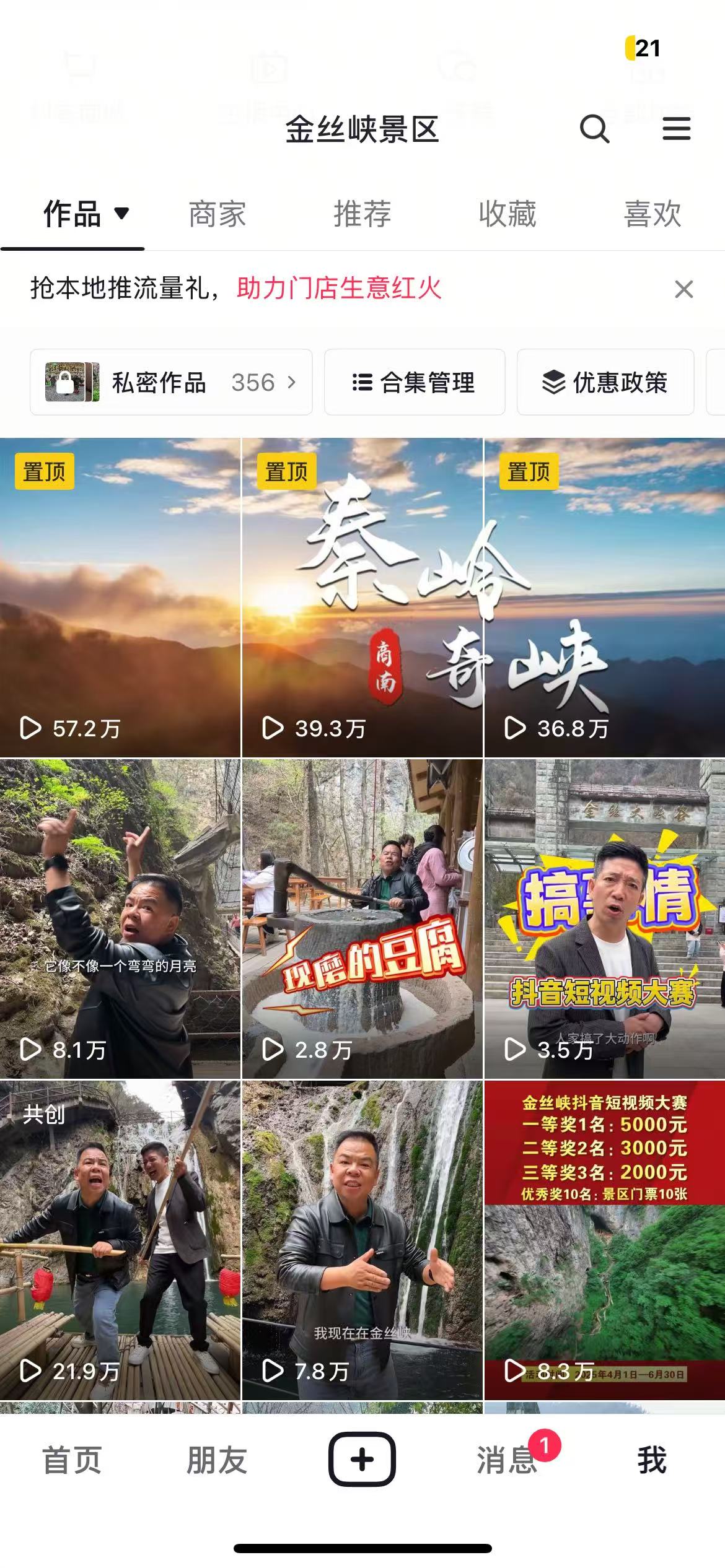Open the search icon in header
This screenshot has height=1568, width=725.
coord(594,129)
